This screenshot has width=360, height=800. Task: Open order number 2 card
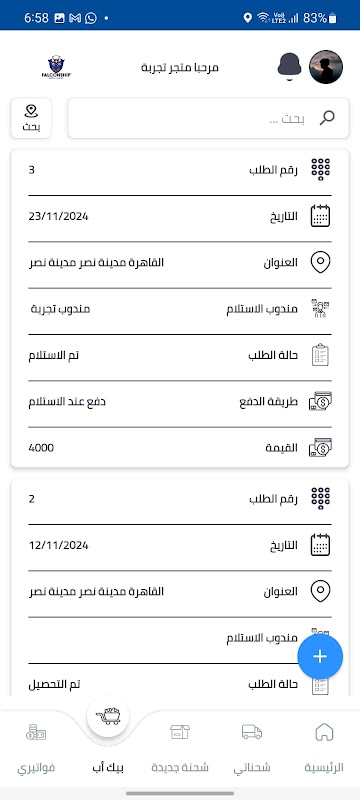(180, 587)
